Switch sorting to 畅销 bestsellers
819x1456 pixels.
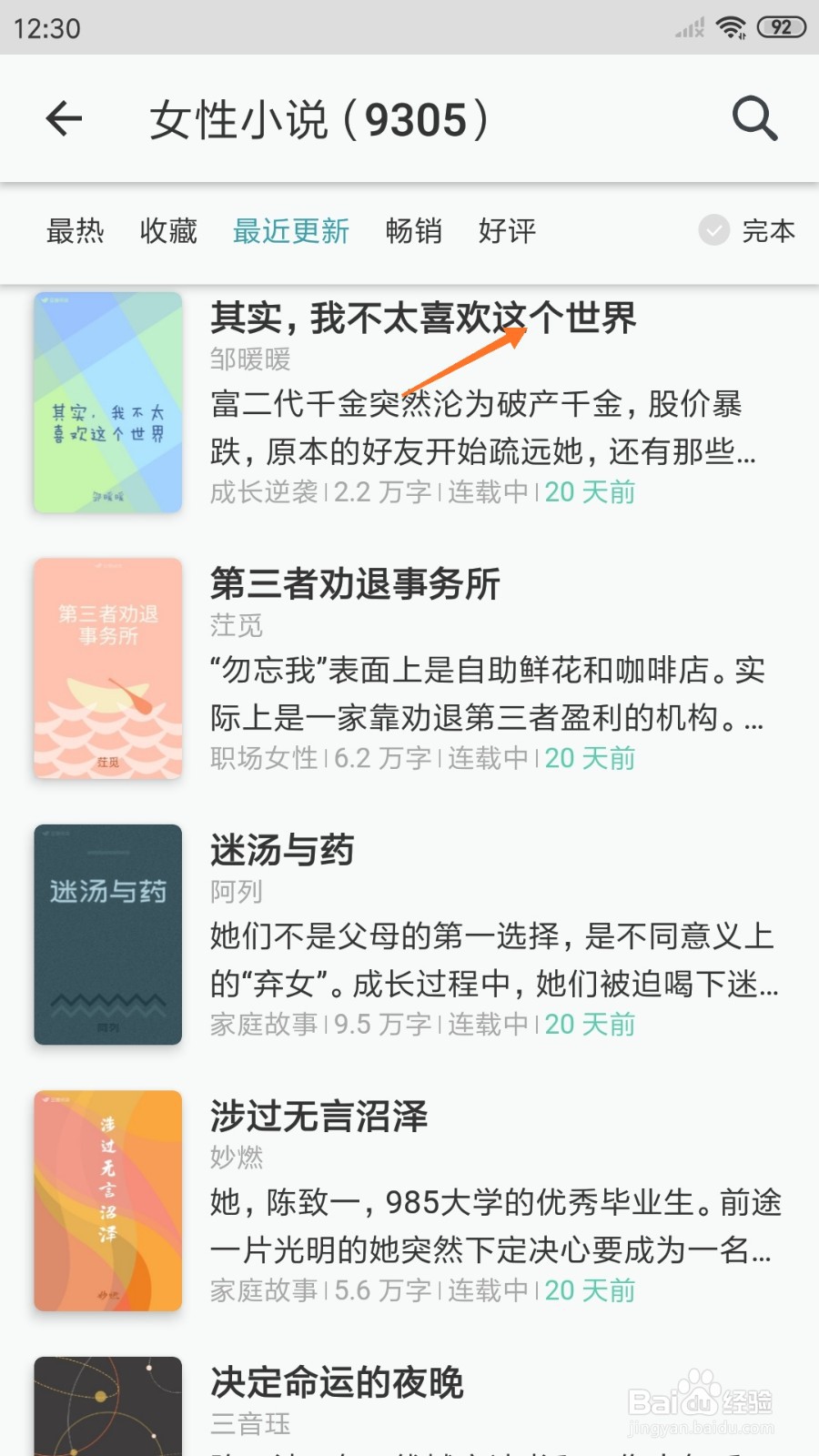pos(414,232)
